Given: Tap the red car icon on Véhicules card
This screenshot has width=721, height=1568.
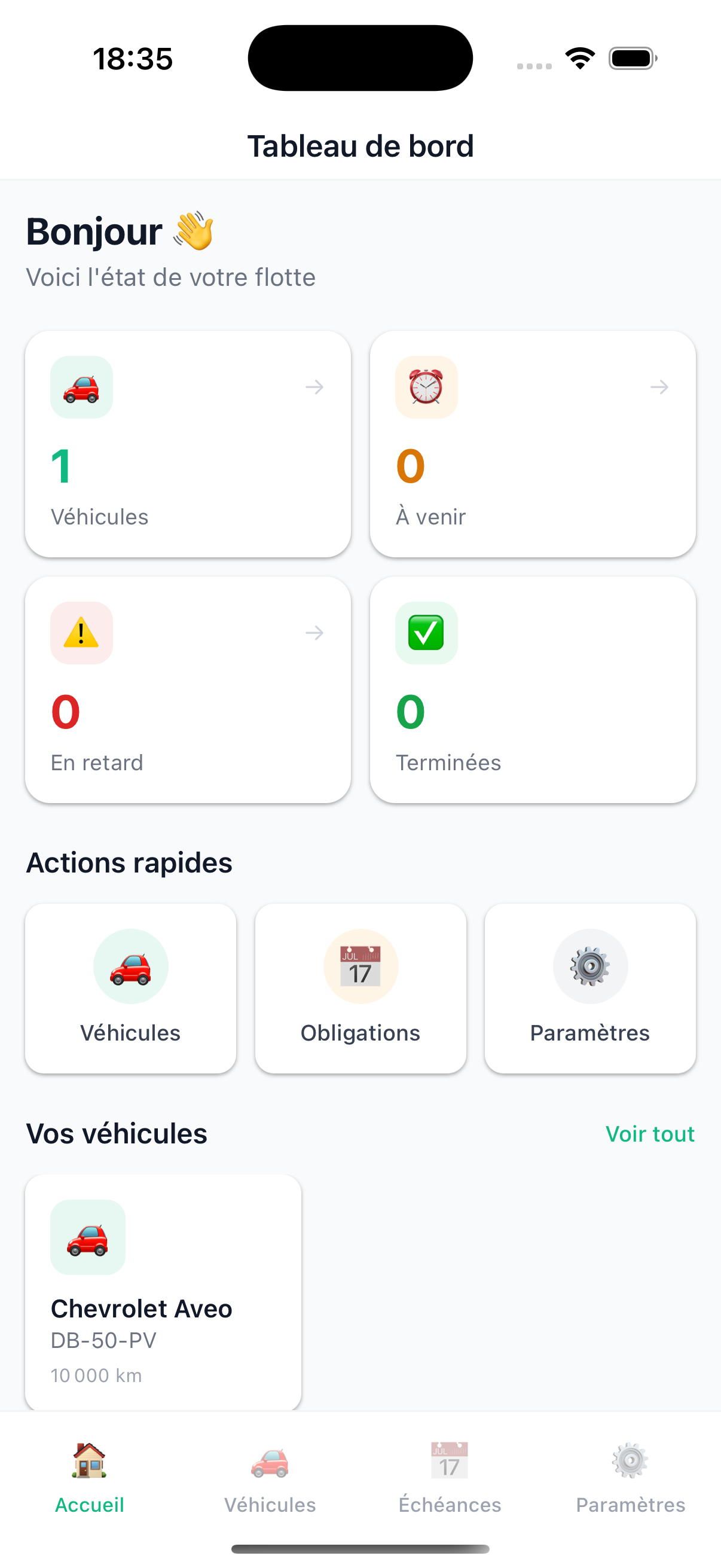Looking at the screenshot, I should point(81,388).
